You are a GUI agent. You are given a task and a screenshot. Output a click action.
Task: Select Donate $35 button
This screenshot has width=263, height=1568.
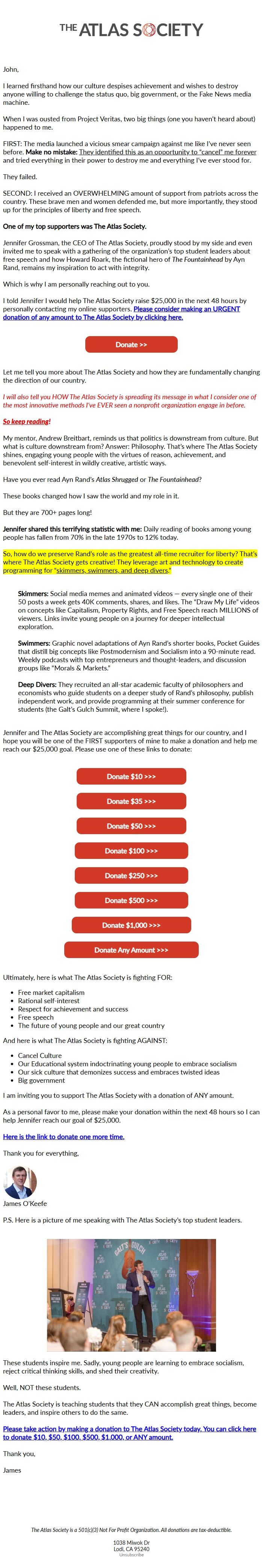click(x=131, y=801)
